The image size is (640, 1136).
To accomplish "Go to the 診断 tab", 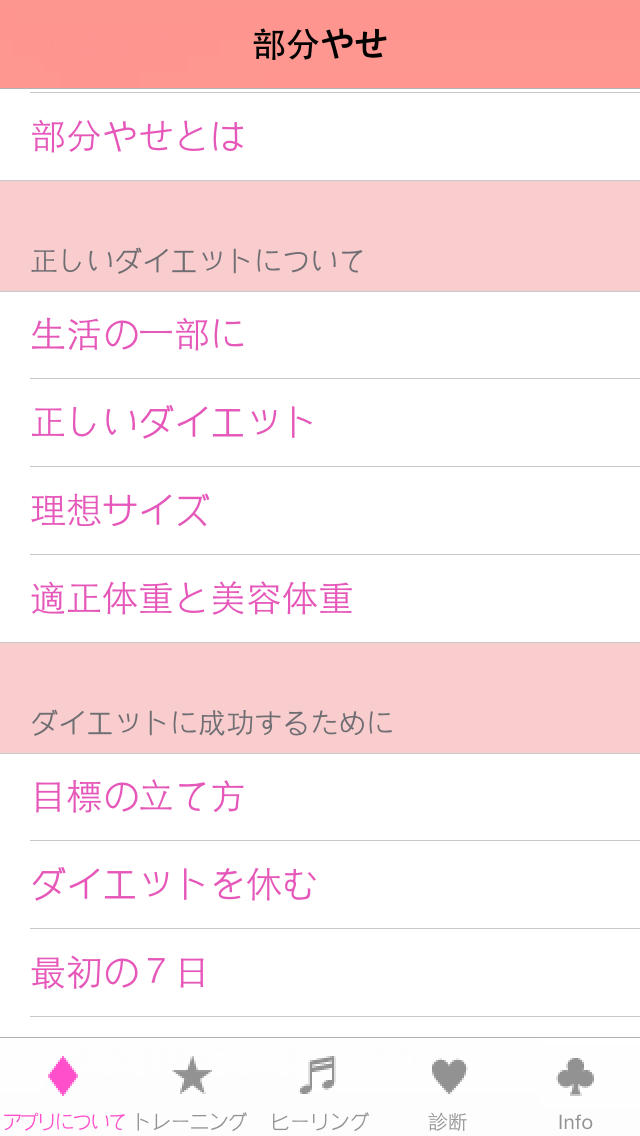I will [x=448, y=1090].
